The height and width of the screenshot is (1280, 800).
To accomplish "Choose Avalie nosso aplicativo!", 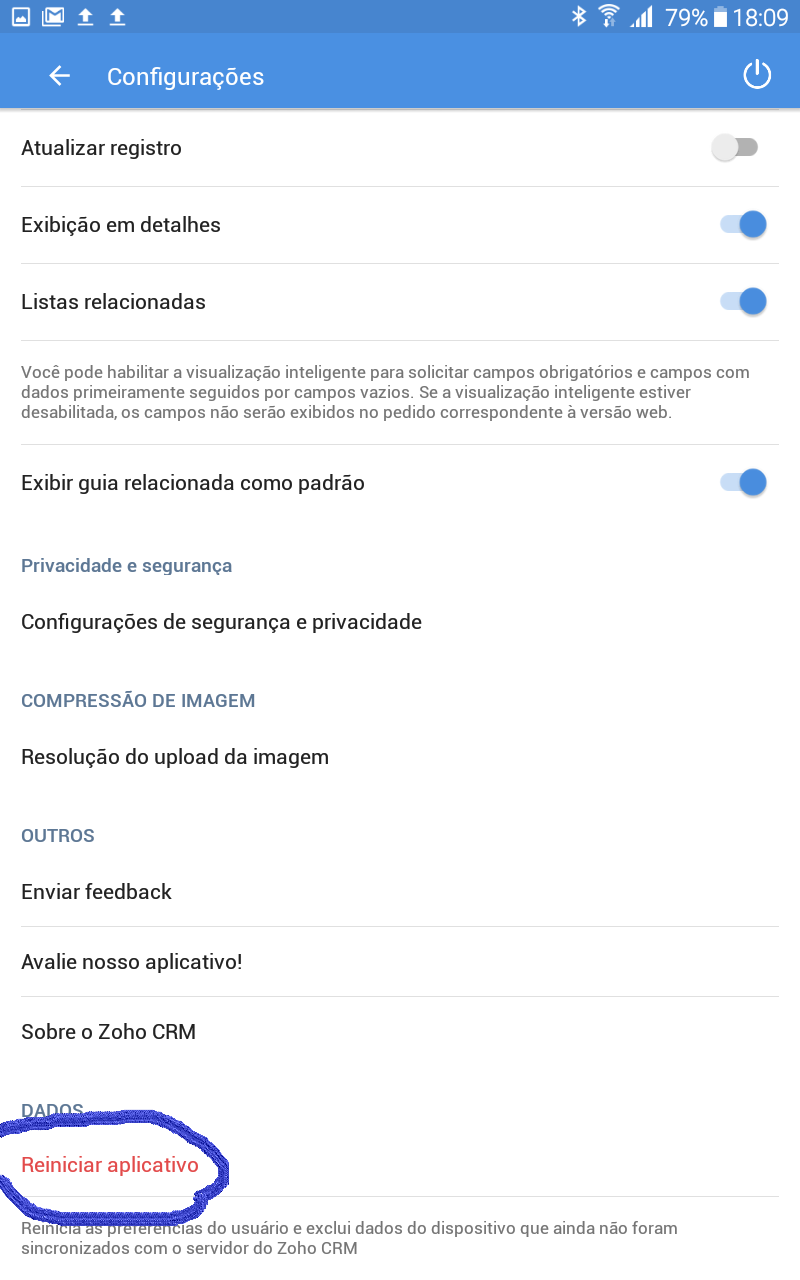I will [x=132, y=962].
